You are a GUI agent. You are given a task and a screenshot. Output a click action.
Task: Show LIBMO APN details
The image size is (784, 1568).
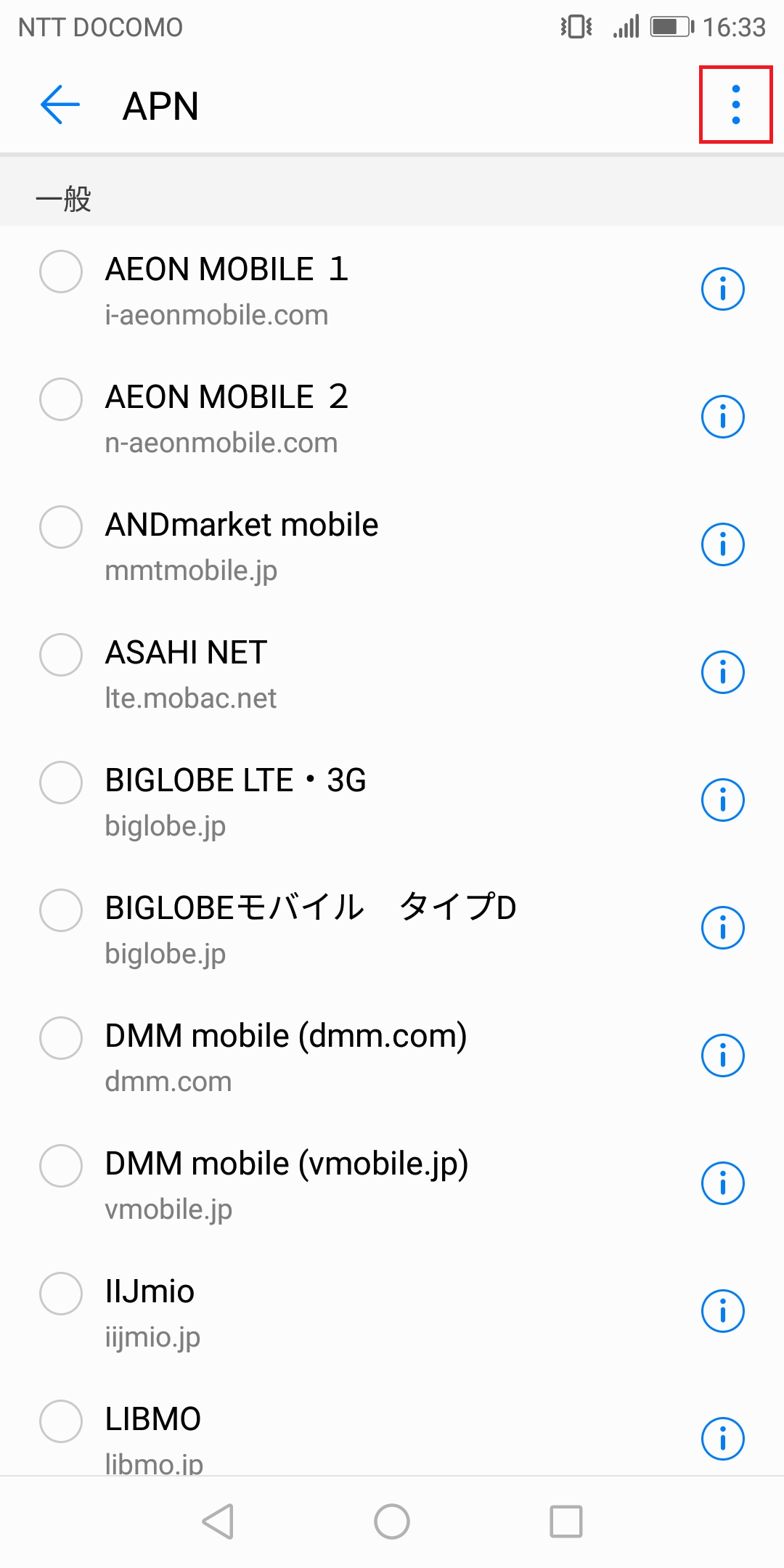(723, 1438)
